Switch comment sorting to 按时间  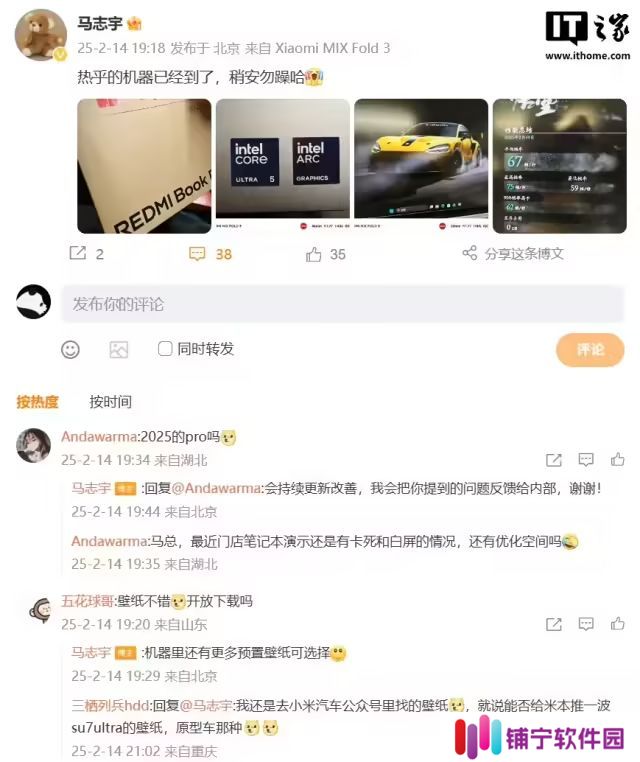(110, 402)
